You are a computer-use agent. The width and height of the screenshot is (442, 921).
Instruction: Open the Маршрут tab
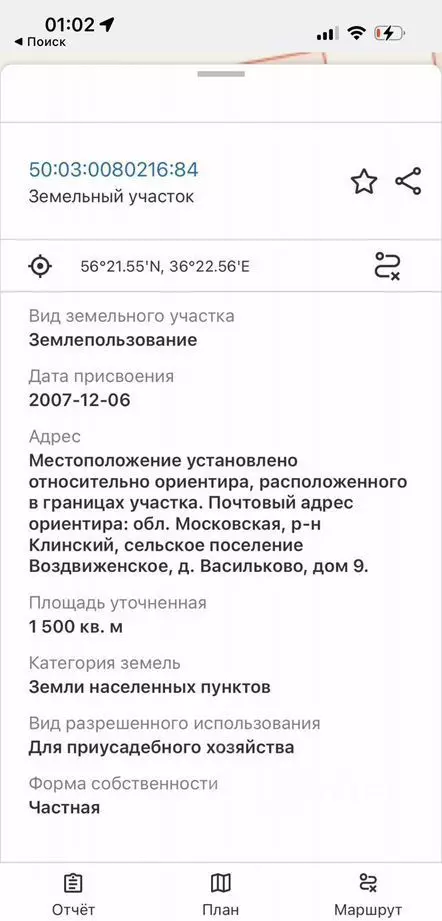tap(368, 894)
